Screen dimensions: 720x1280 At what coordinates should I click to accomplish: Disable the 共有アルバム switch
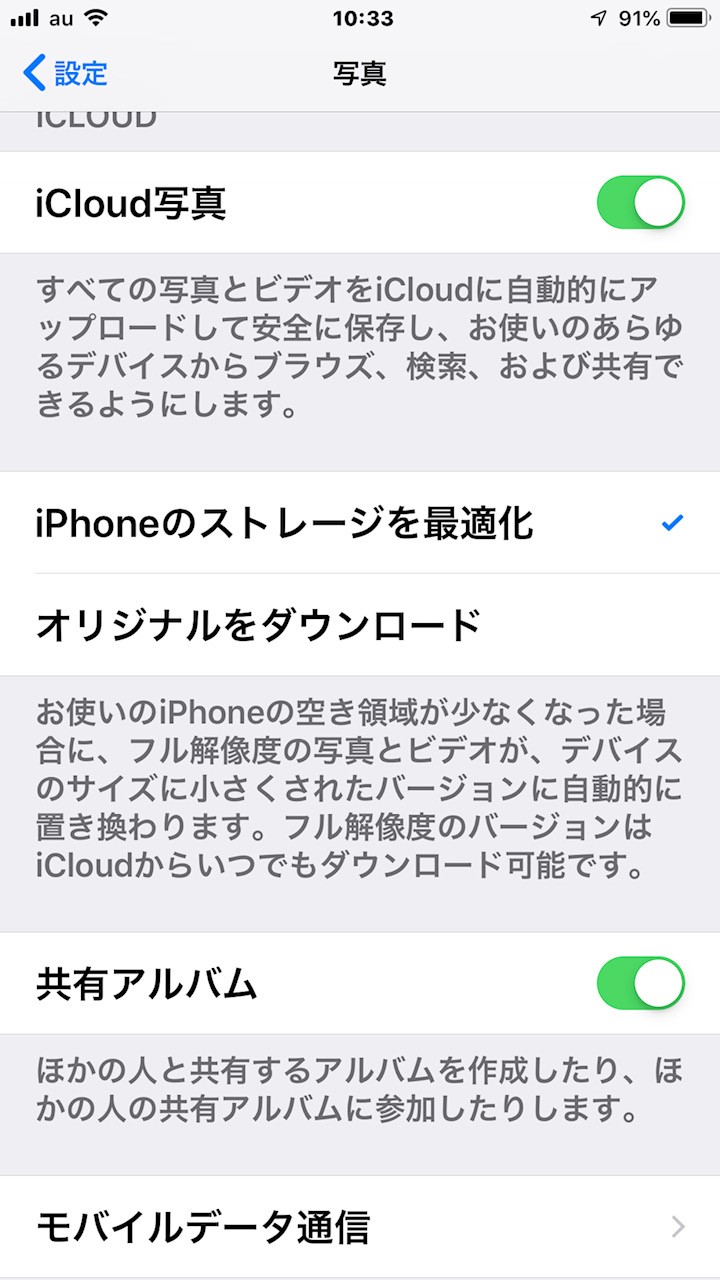click(640, 984)
